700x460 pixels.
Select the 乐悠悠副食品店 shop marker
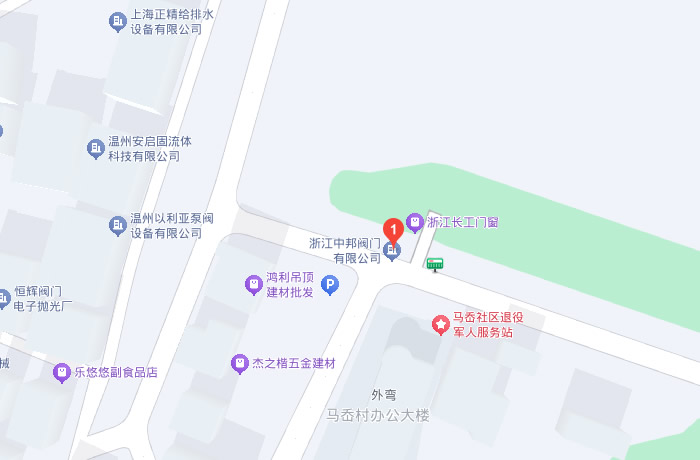click(62, 372)
